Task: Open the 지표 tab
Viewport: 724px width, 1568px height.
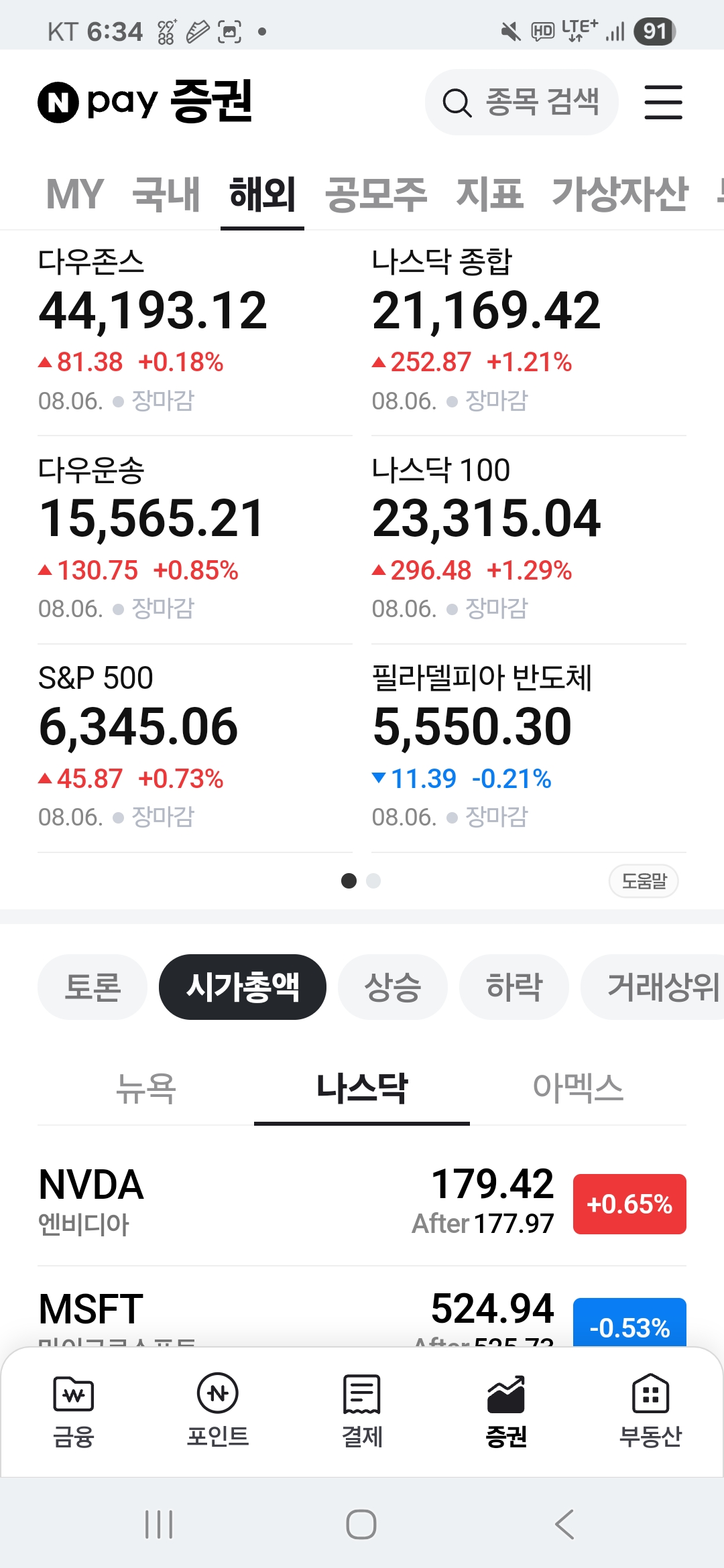Action: [490, 194]
